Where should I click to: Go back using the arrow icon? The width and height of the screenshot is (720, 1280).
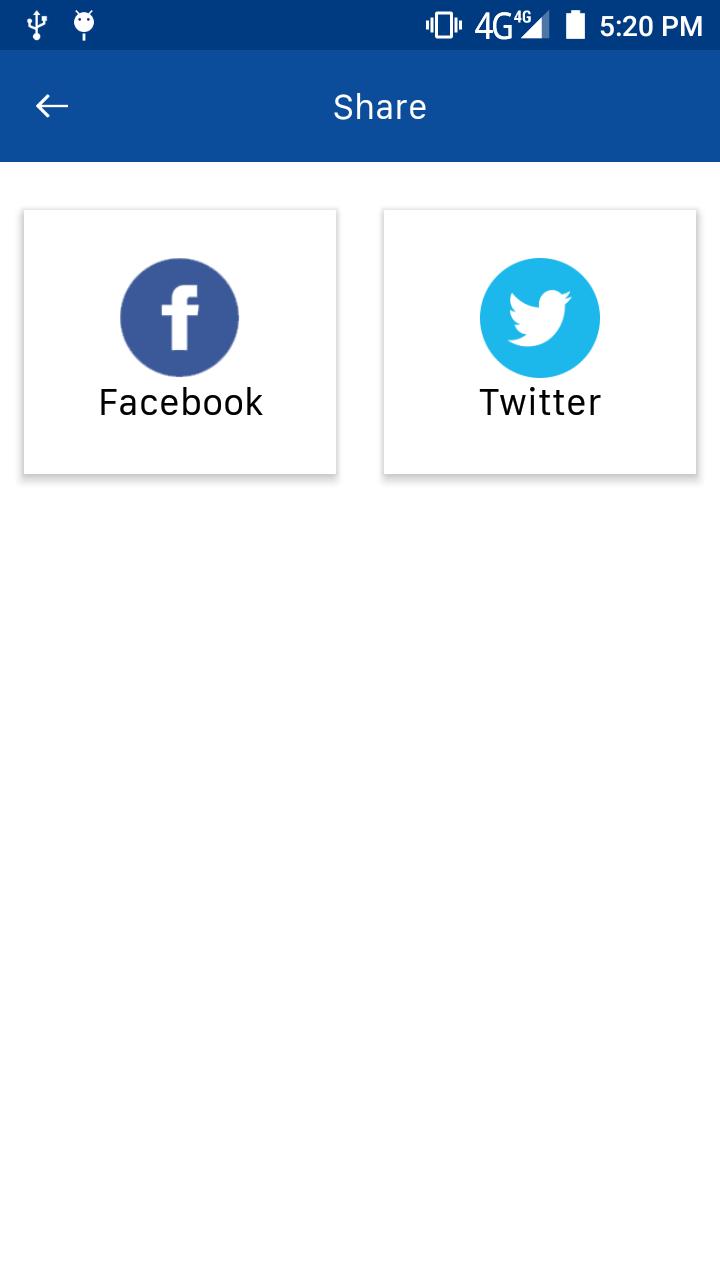click(x=52, y=106)
